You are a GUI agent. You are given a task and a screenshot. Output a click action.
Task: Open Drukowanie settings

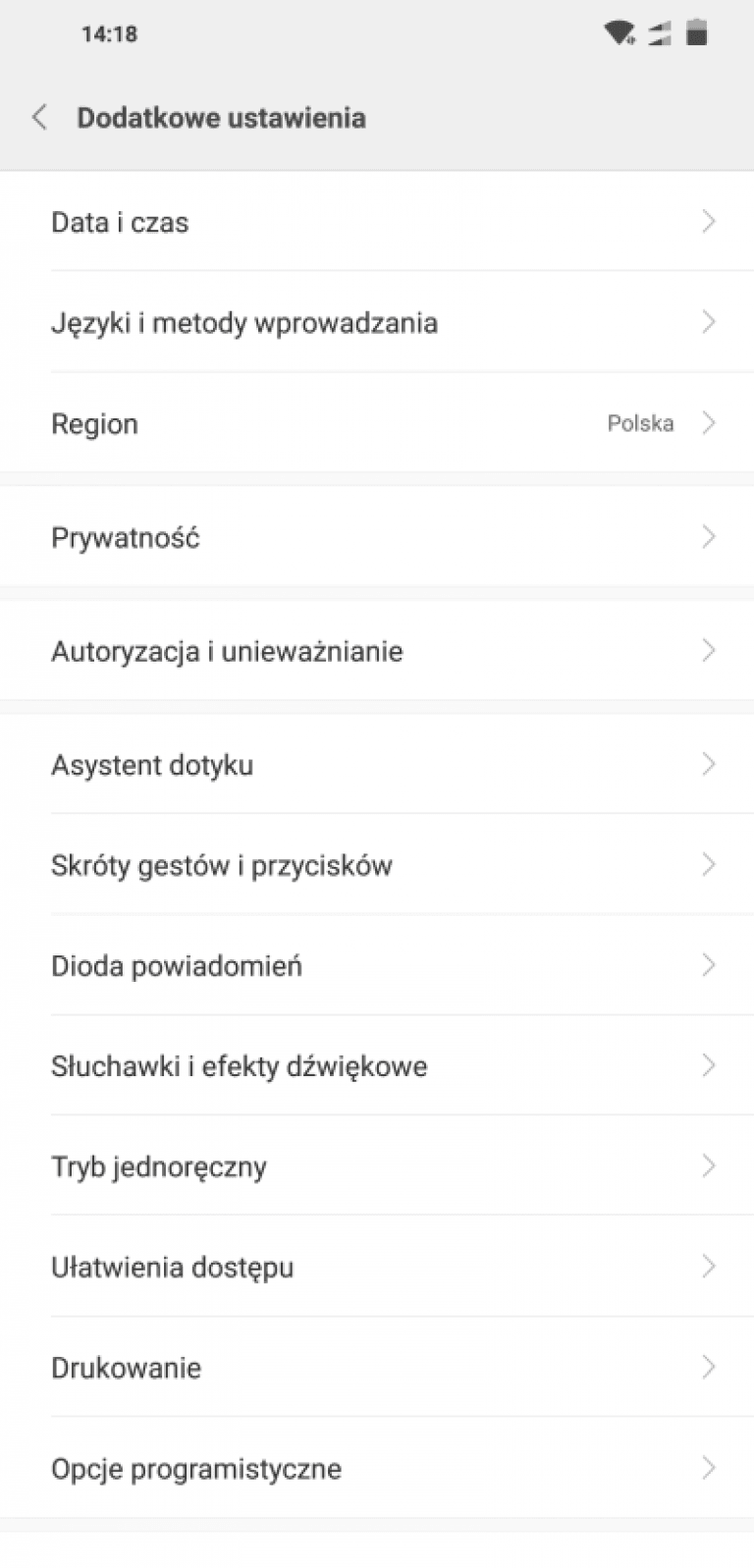click(377, 1367)
